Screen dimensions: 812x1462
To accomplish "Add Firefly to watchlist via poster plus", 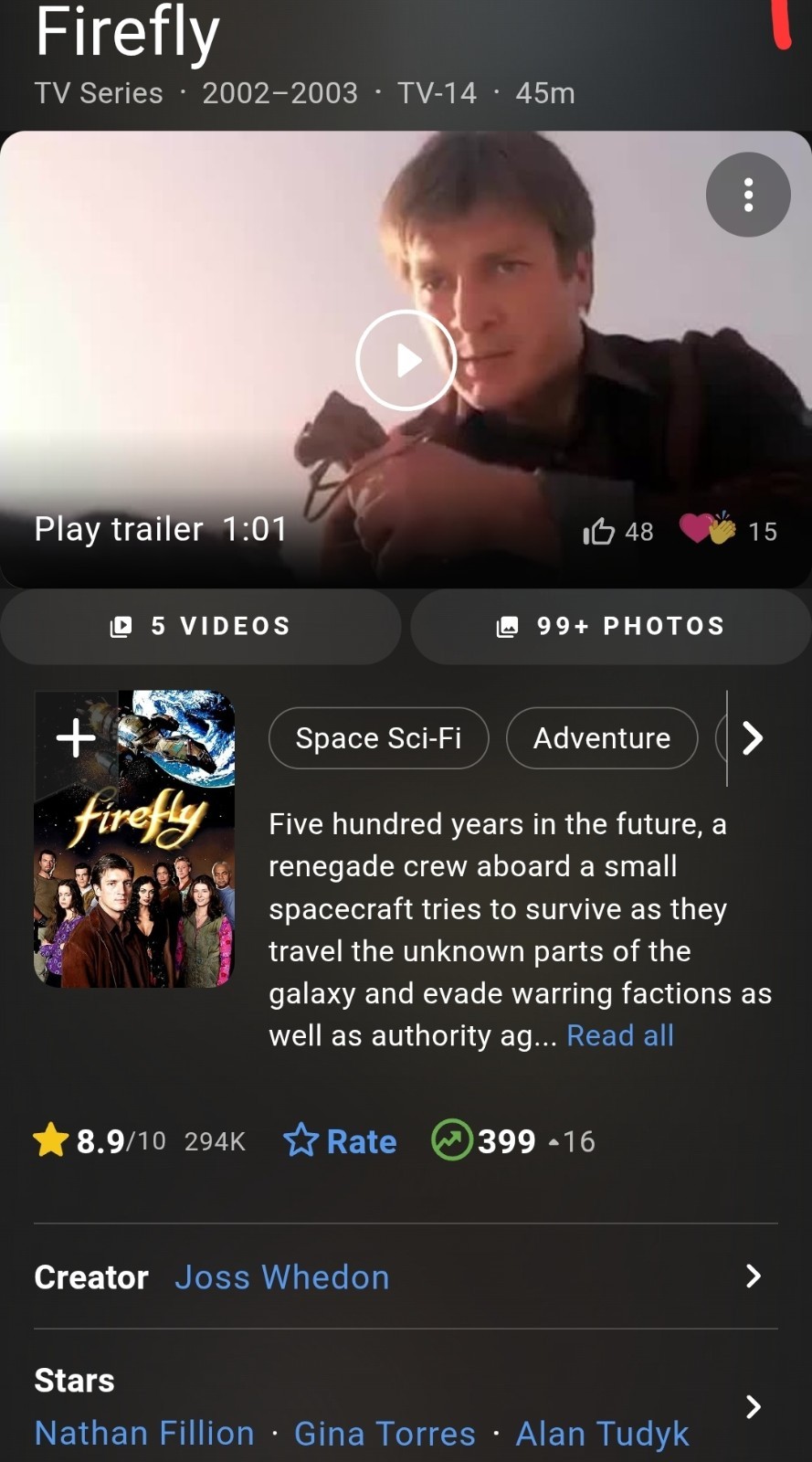I will [x=76, y=737].
